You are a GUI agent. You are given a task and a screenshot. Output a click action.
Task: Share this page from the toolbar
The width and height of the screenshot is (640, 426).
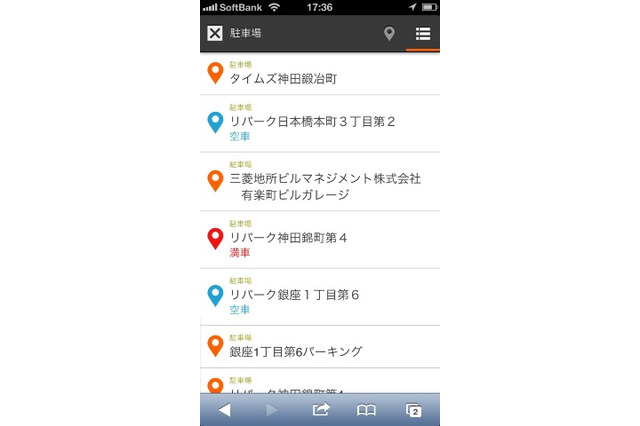point(321,409)
